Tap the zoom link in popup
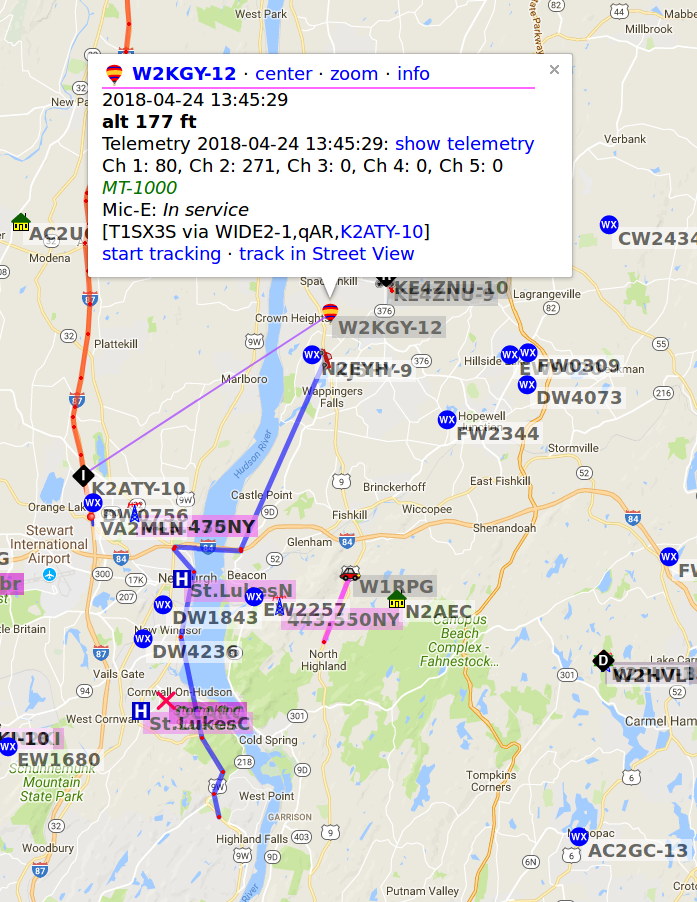Viewport: 697px width, 902px height. point(354,74)
